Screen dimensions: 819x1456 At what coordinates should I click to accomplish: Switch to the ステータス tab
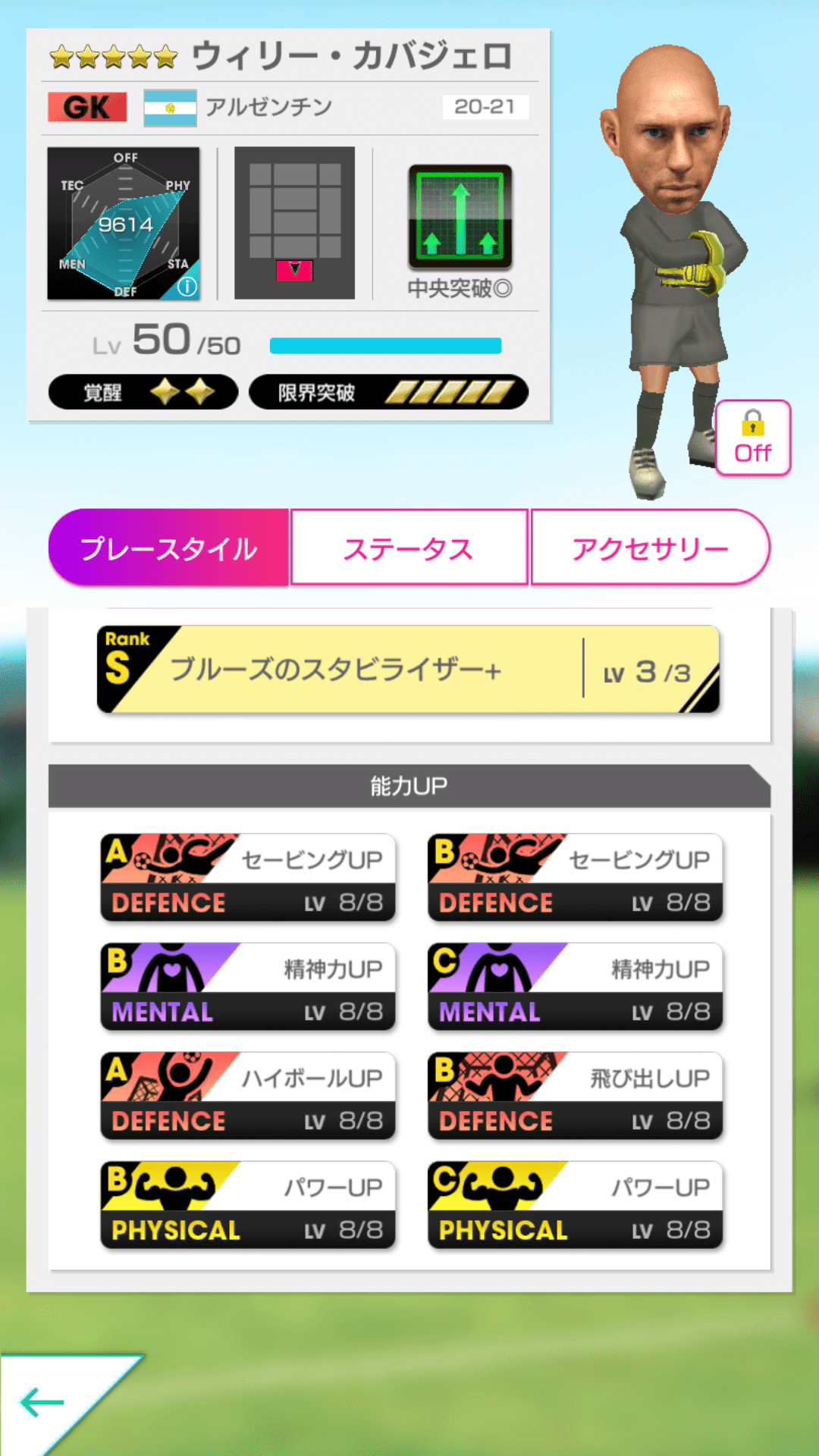tap(409, 547)
